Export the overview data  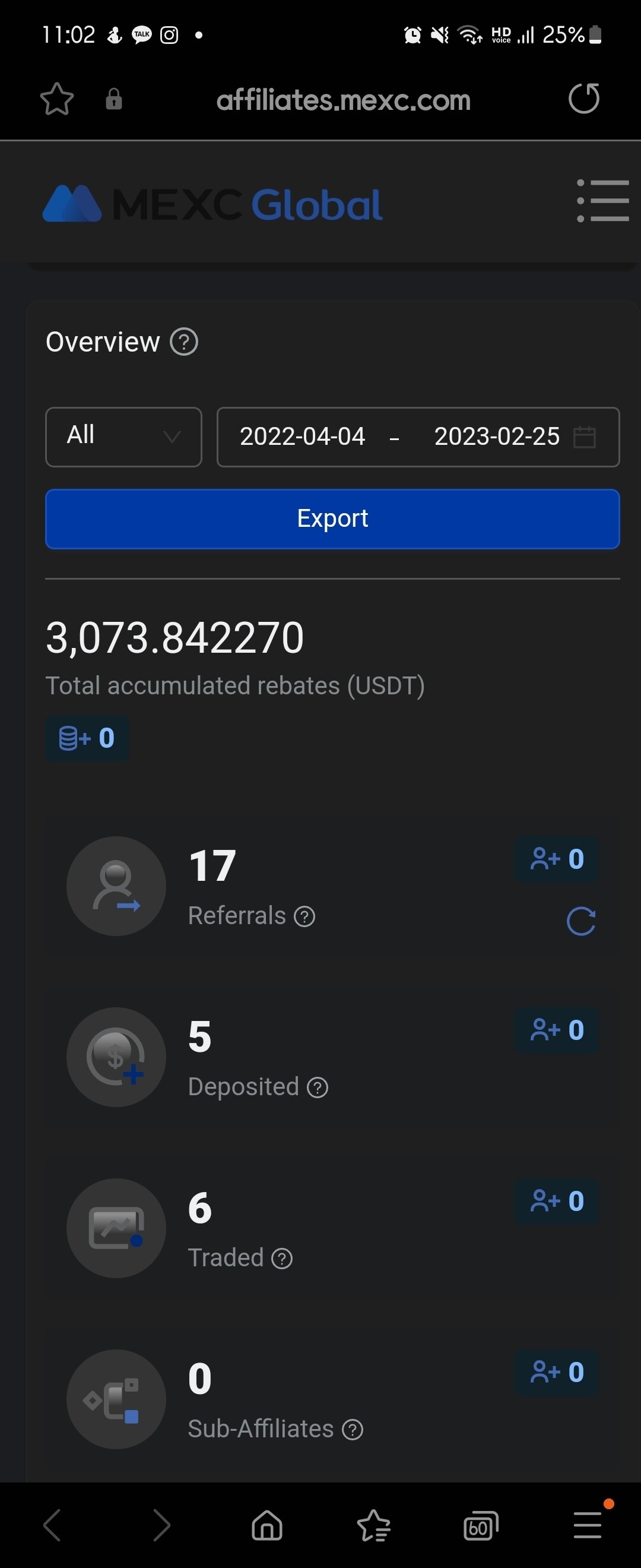click(x=332, y=519)
